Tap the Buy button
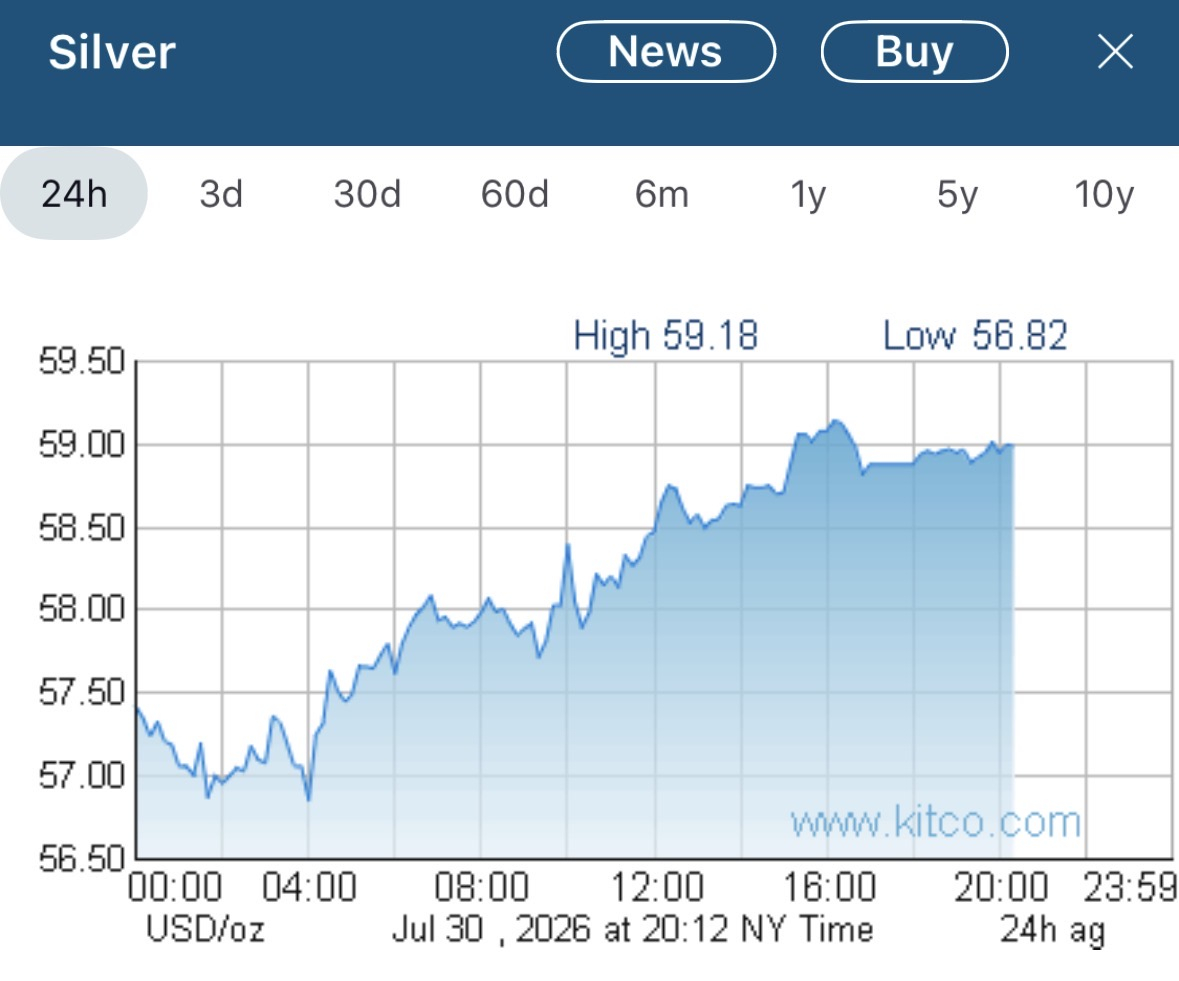The image size is (1179, 981). [914, 52]
